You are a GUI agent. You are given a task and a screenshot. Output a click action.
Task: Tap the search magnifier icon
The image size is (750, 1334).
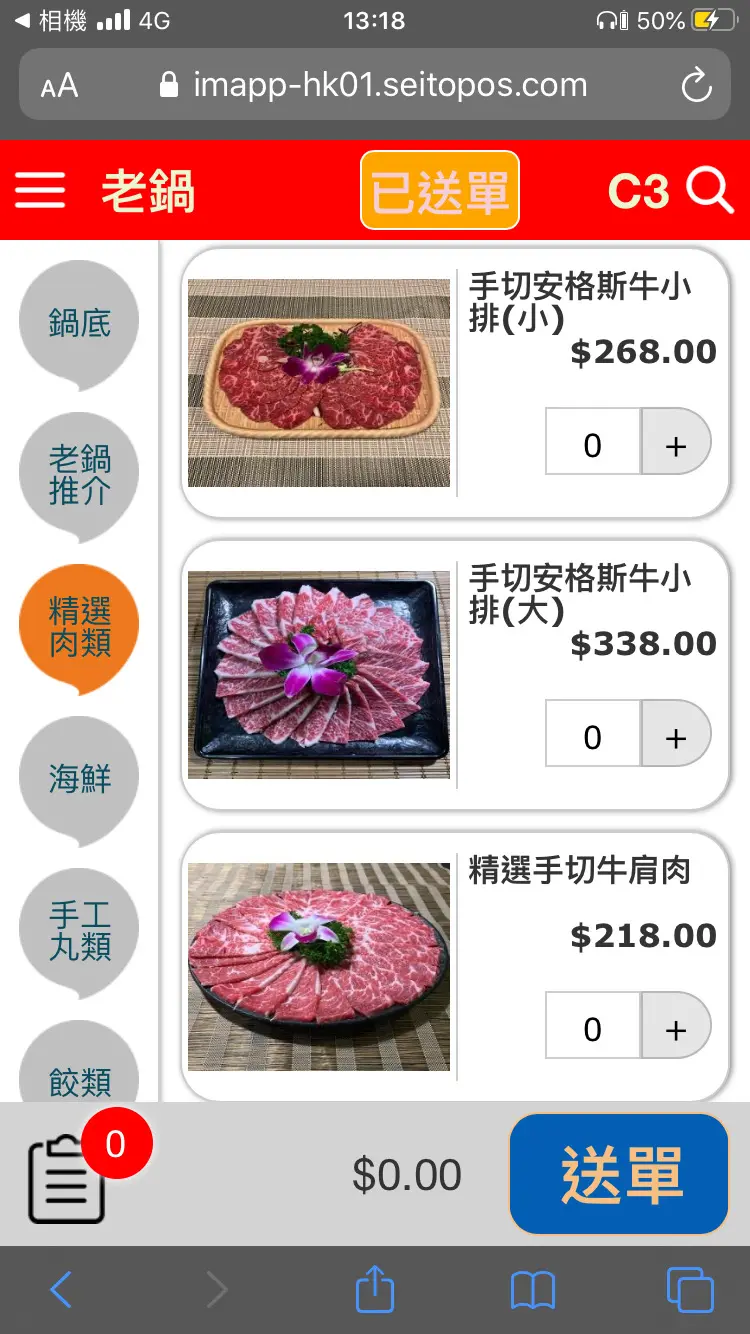click(x=709, y=189)
